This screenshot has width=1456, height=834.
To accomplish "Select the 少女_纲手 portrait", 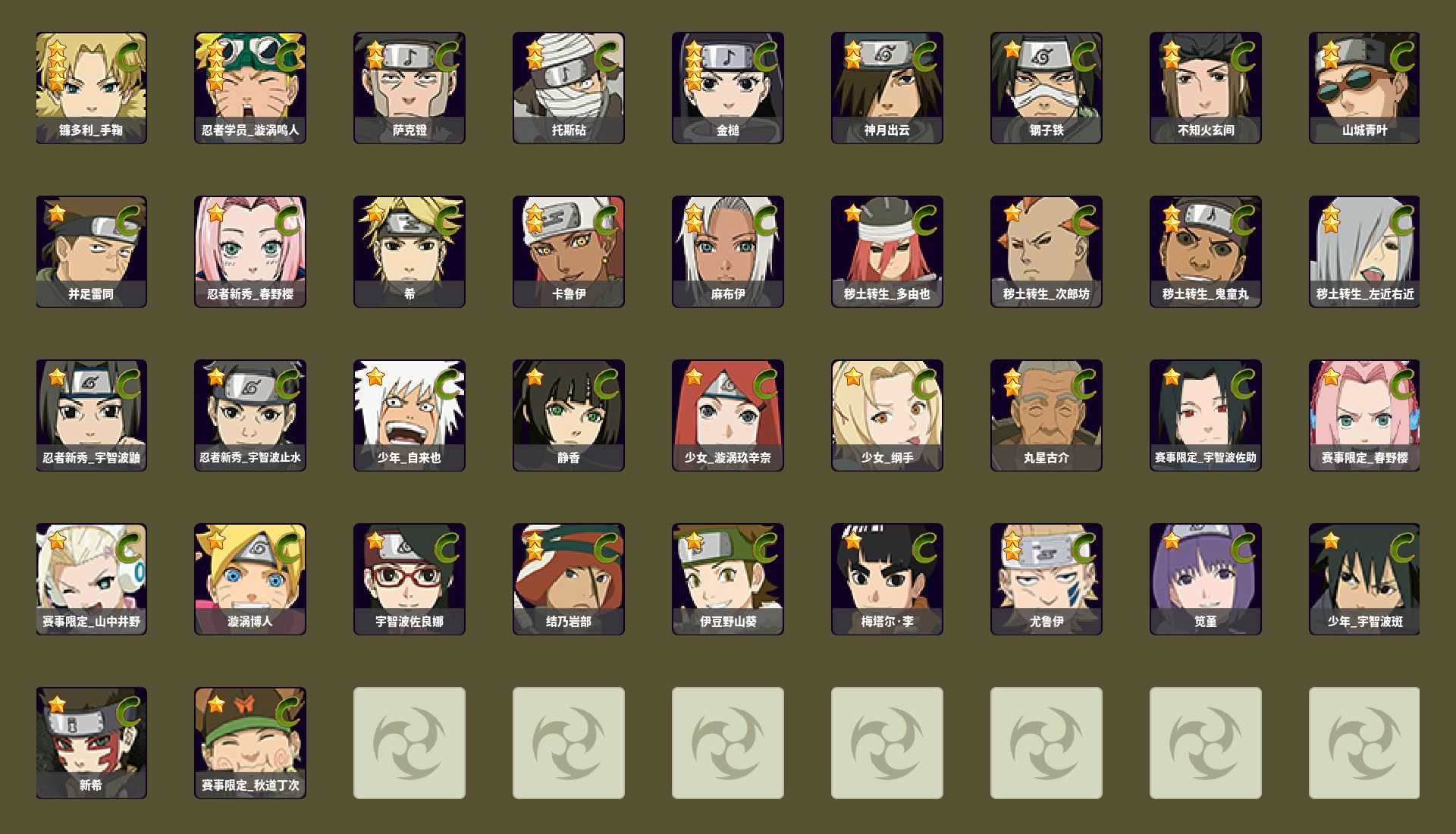I will pyautogui.click(x=887, y=415).
